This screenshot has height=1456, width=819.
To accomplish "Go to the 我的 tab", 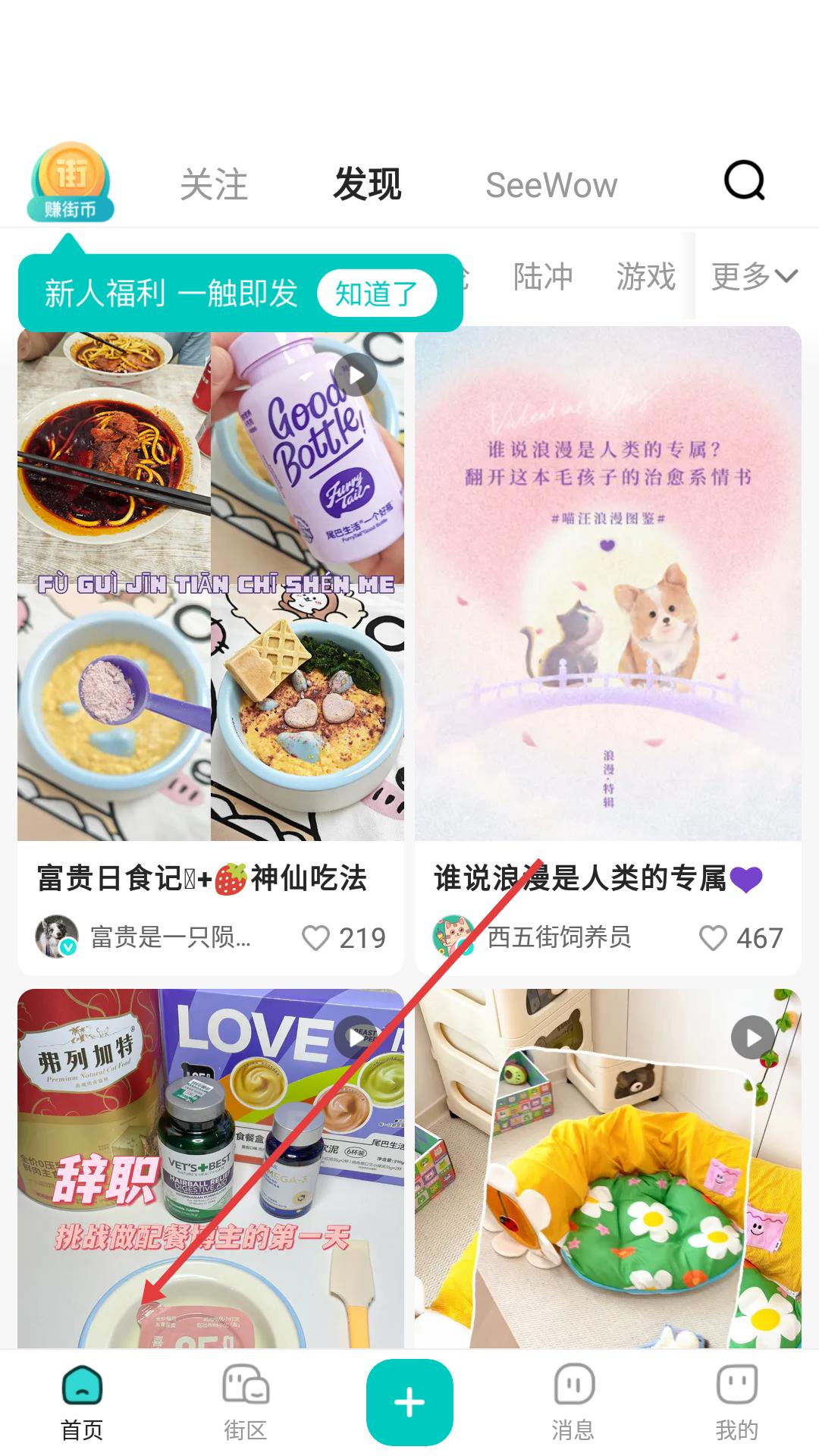I will pyautogui.click(x=736, y=1401).
